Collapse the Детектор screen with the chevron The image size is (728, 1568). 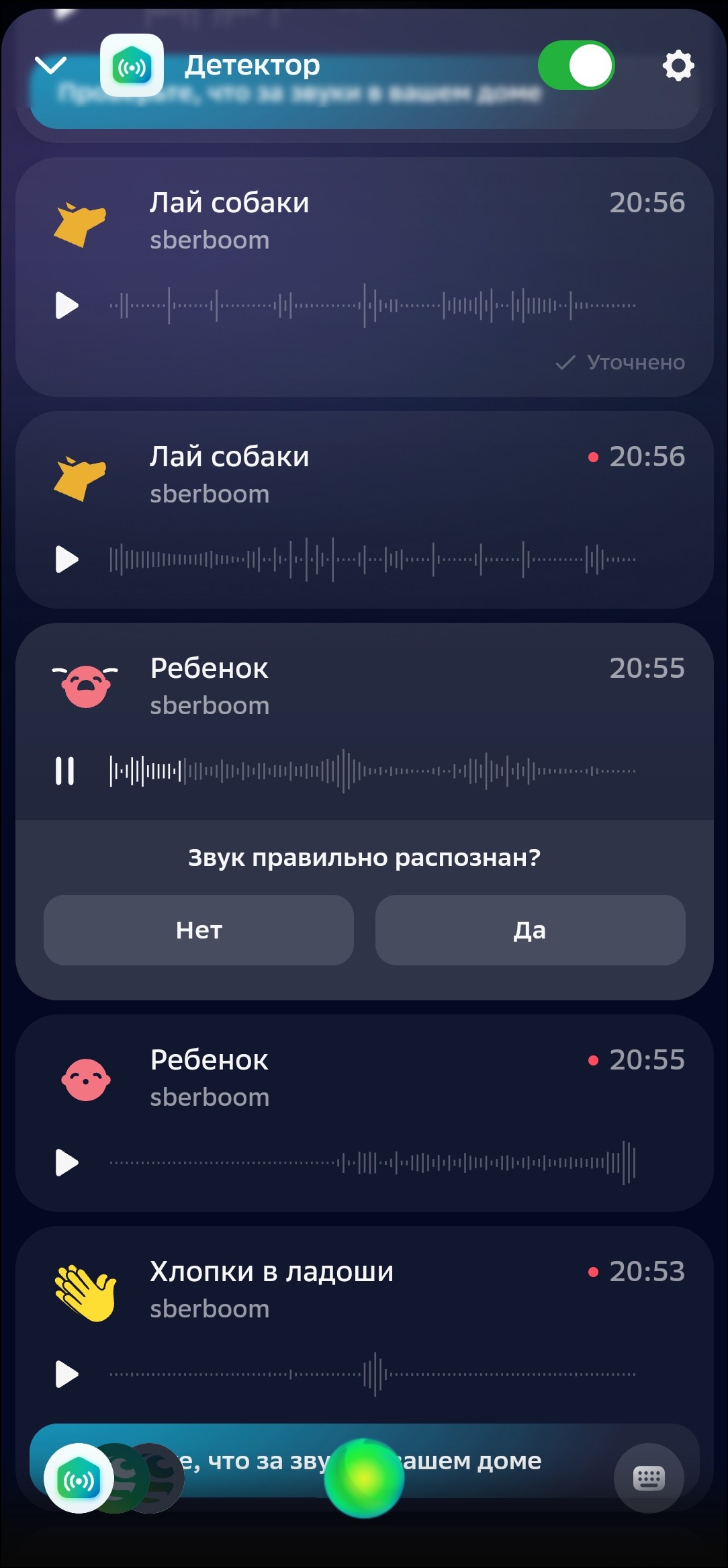50,65
